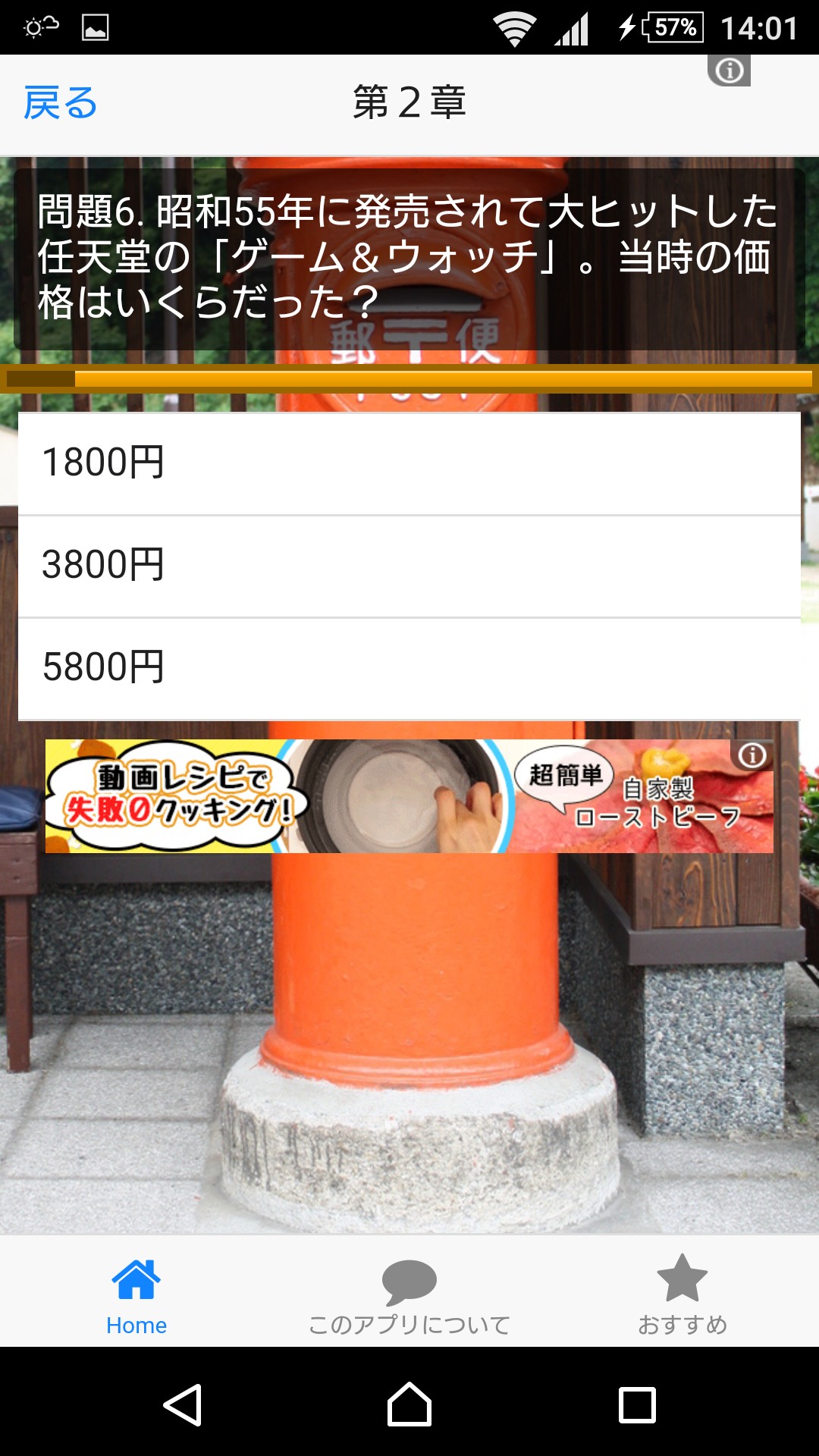The height and width of the screenshot is (1456, 819).
Task: Select the 1800円 answer
Action: pos(409,463)
